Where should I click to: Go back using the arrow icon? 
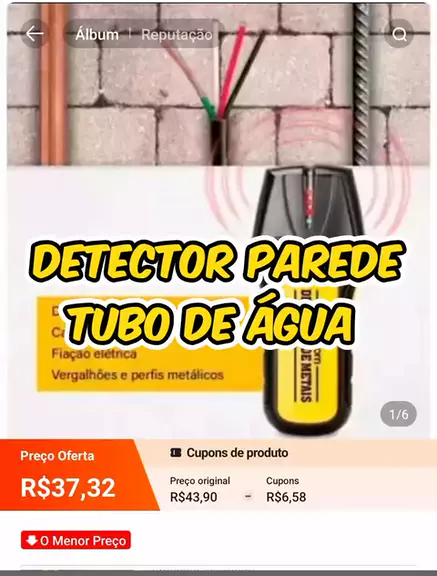pyautogui.click(x=35, y=34)
